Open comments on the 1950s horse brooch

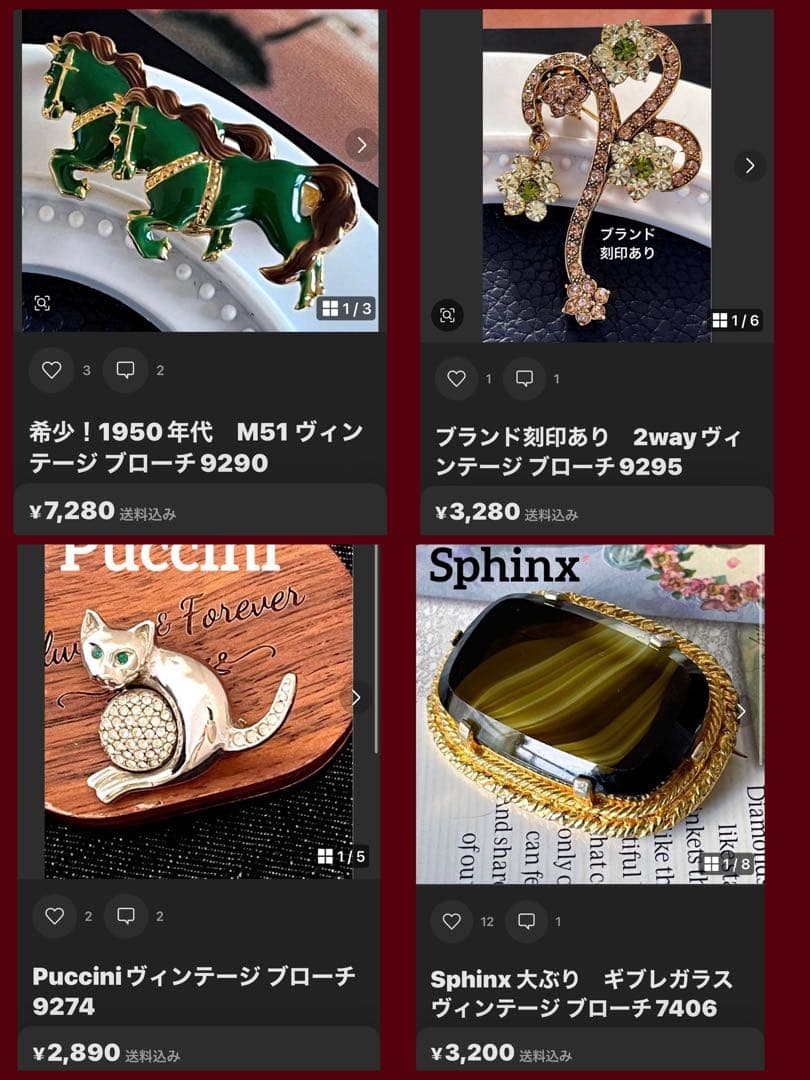(124, 370)
